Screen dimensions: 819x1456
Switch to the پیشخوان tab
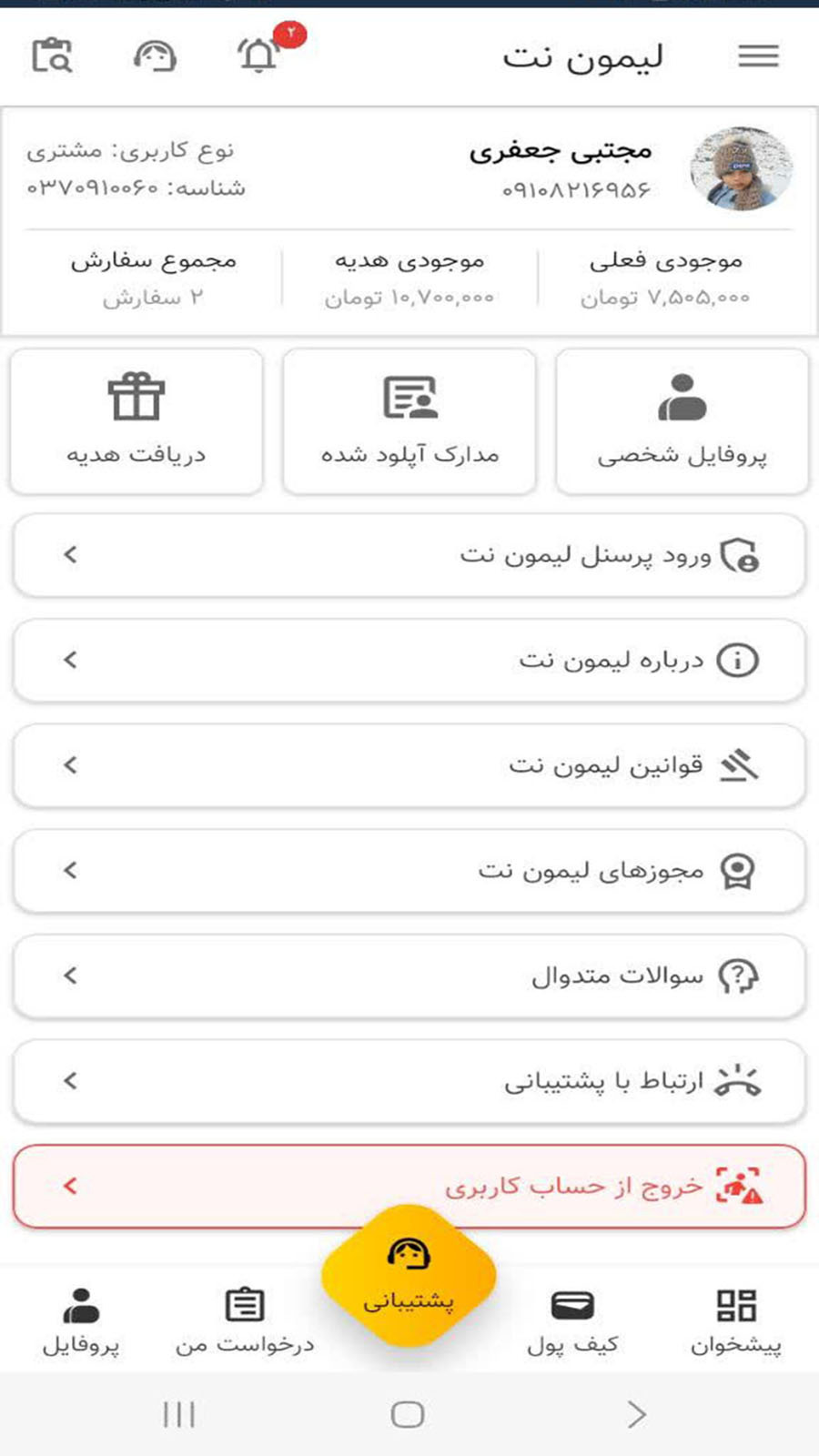click(736, 1319)
